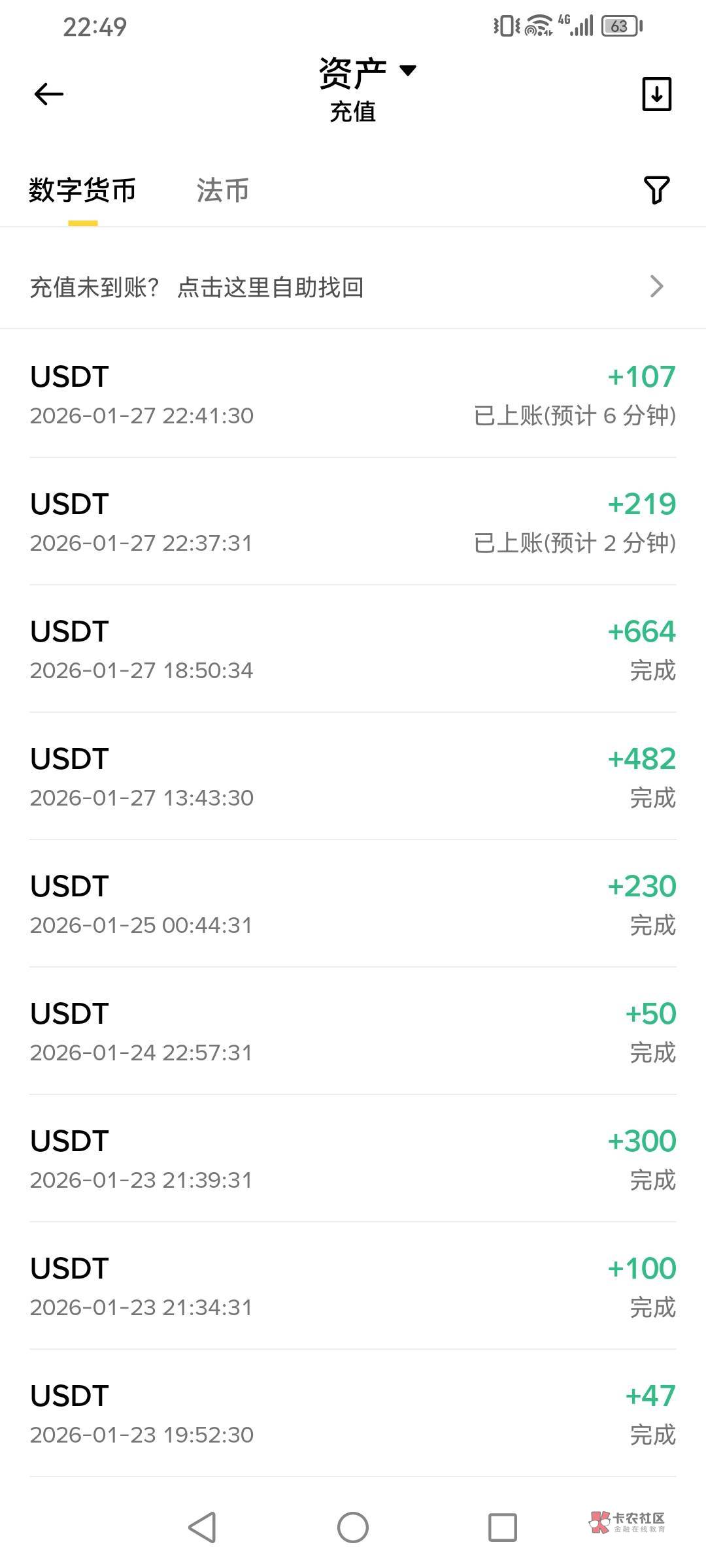
Task: Select the +100 USDT deposit record
Action: [353, 1286]
